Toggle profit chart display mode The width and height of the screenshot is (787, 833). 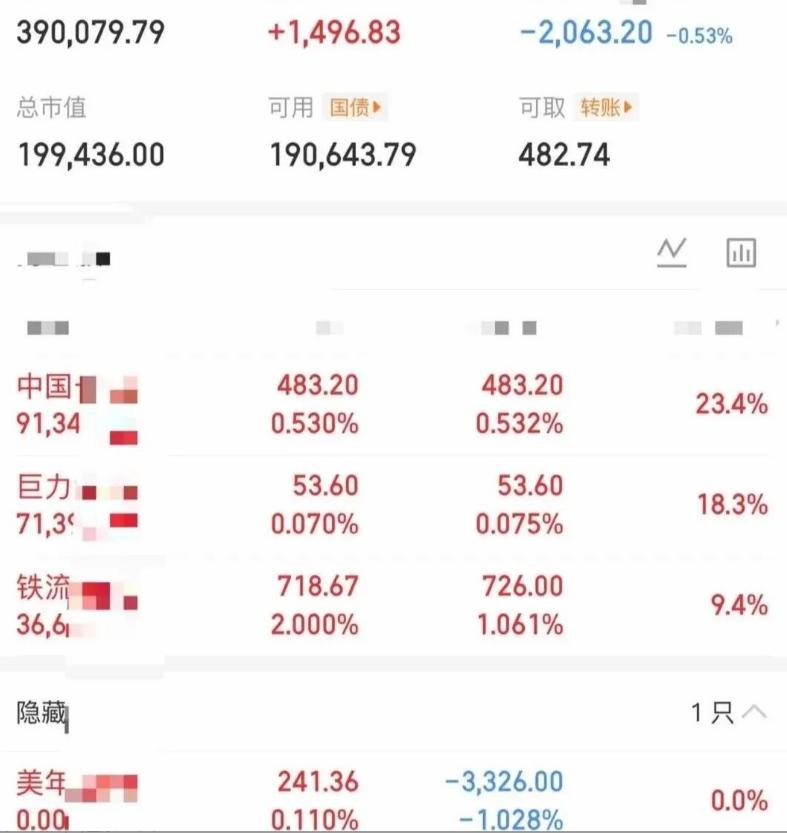672,252
